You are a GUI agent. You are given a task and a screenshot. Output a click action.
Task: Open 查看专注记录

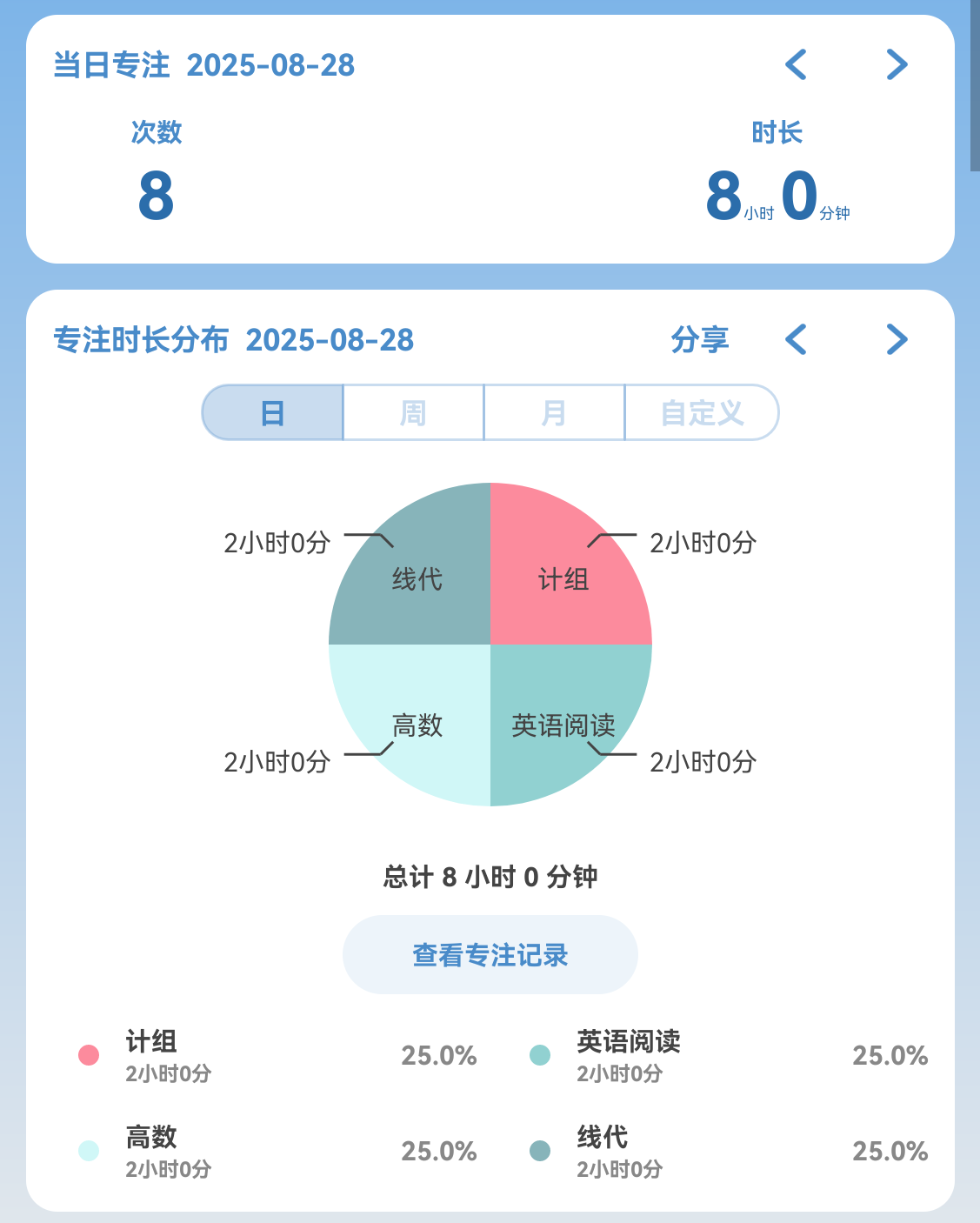pyautogui.click(x=490, y=954)
